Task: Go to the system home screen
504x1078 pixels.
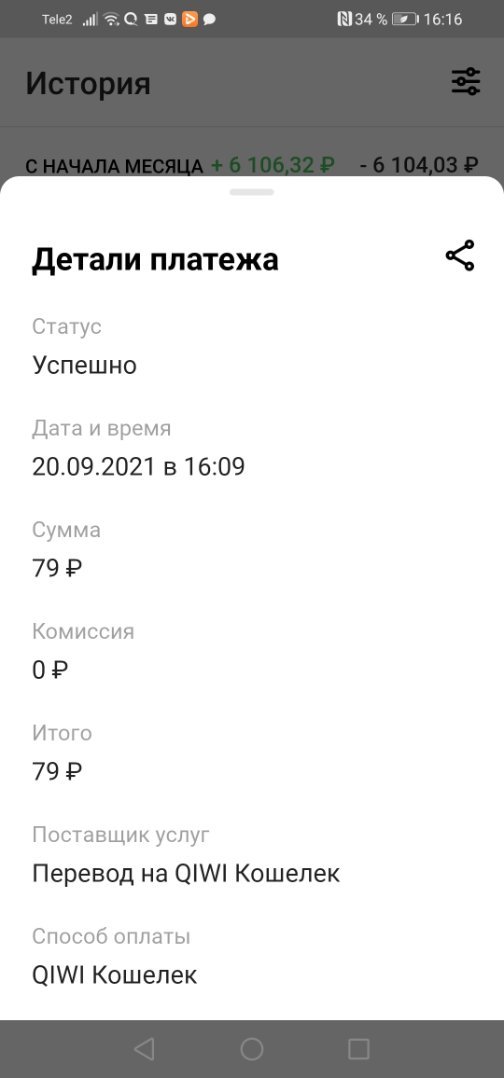Action: tap(252, 1048)
